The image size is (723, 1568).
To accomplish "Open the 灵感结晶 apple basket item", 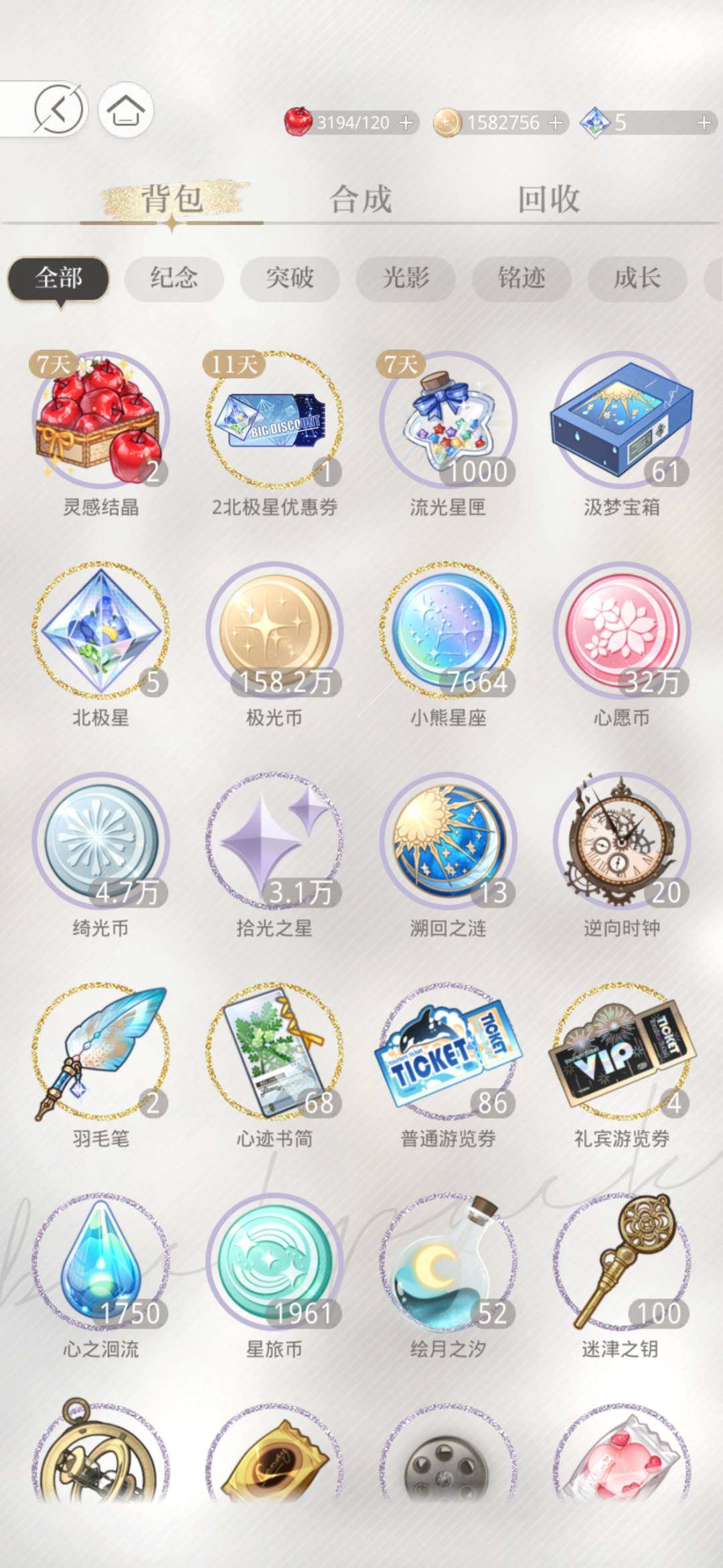I will [x=100, y=421].
